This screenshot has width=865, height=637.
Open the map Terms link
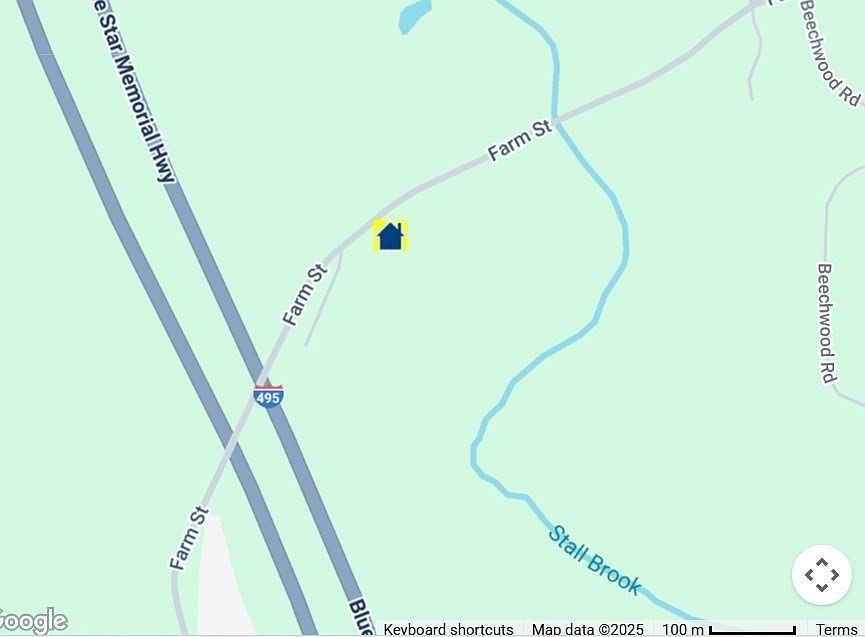[x=836, y=629]
